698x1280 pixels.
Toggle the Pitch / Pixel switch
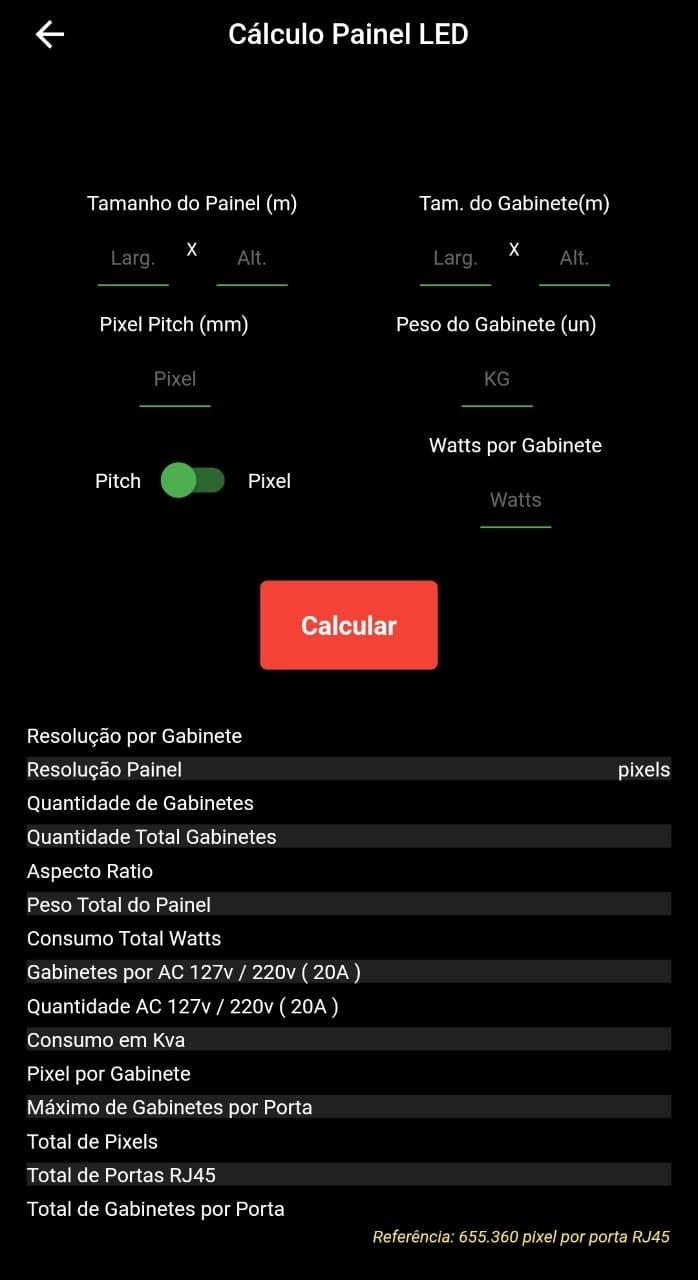[193, 481]
